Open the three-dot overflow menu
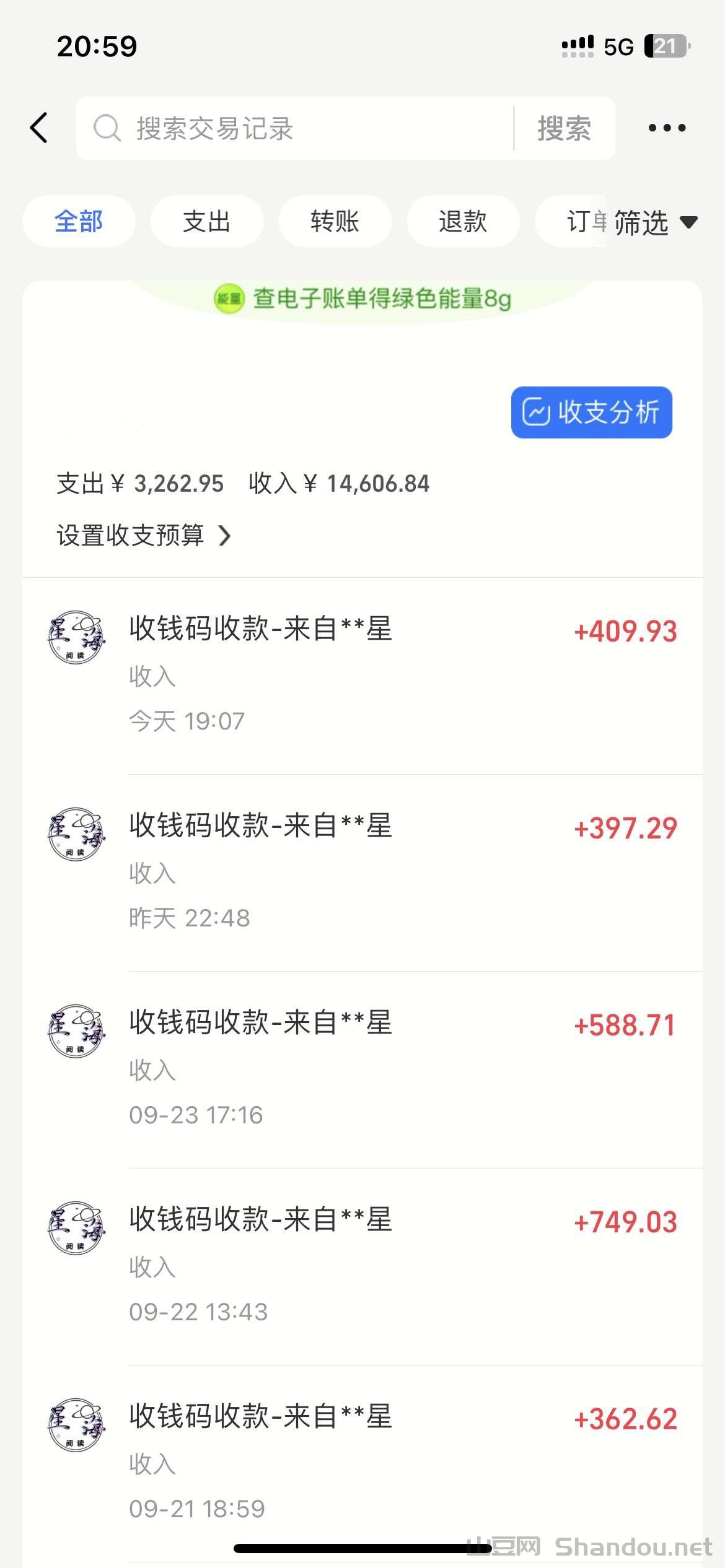The image size is (725, 1568). pyautogui.click(x=667, y=128)
